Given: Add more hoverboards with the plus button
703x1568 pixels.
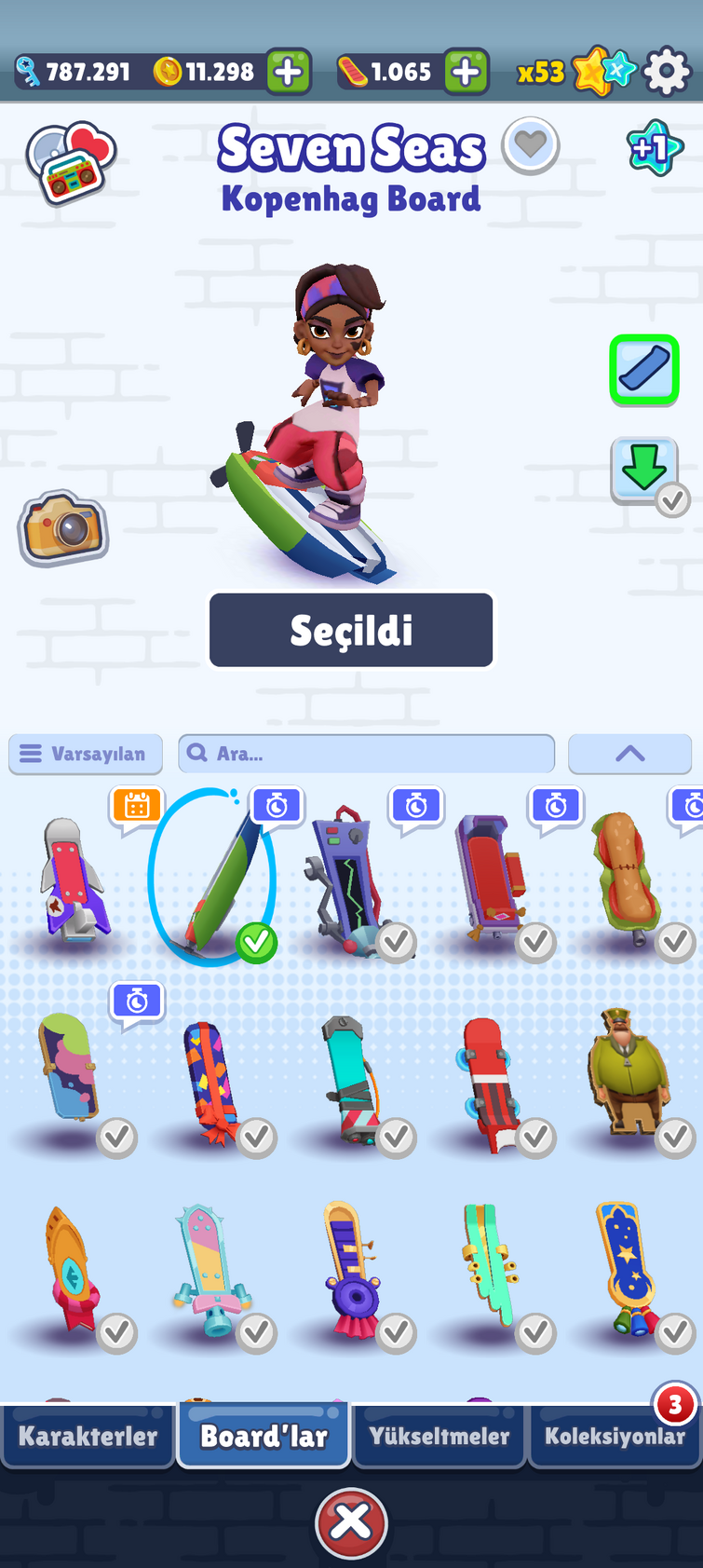Looking at the screenshot, I should [x=466, y=72].
